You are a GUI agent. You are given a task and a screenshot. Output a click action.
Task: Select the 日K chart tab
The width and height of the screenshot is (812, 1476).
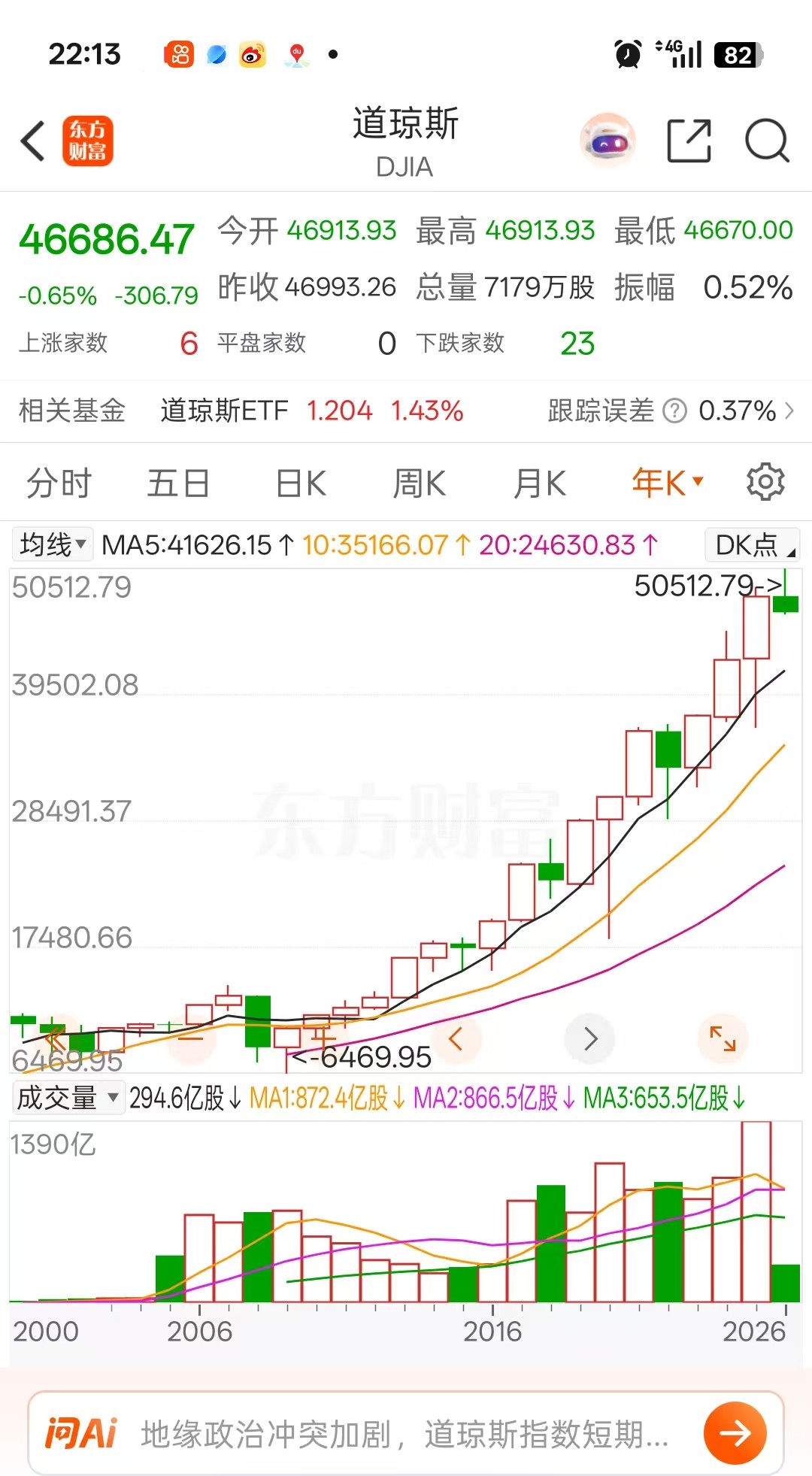coord(301,483)
